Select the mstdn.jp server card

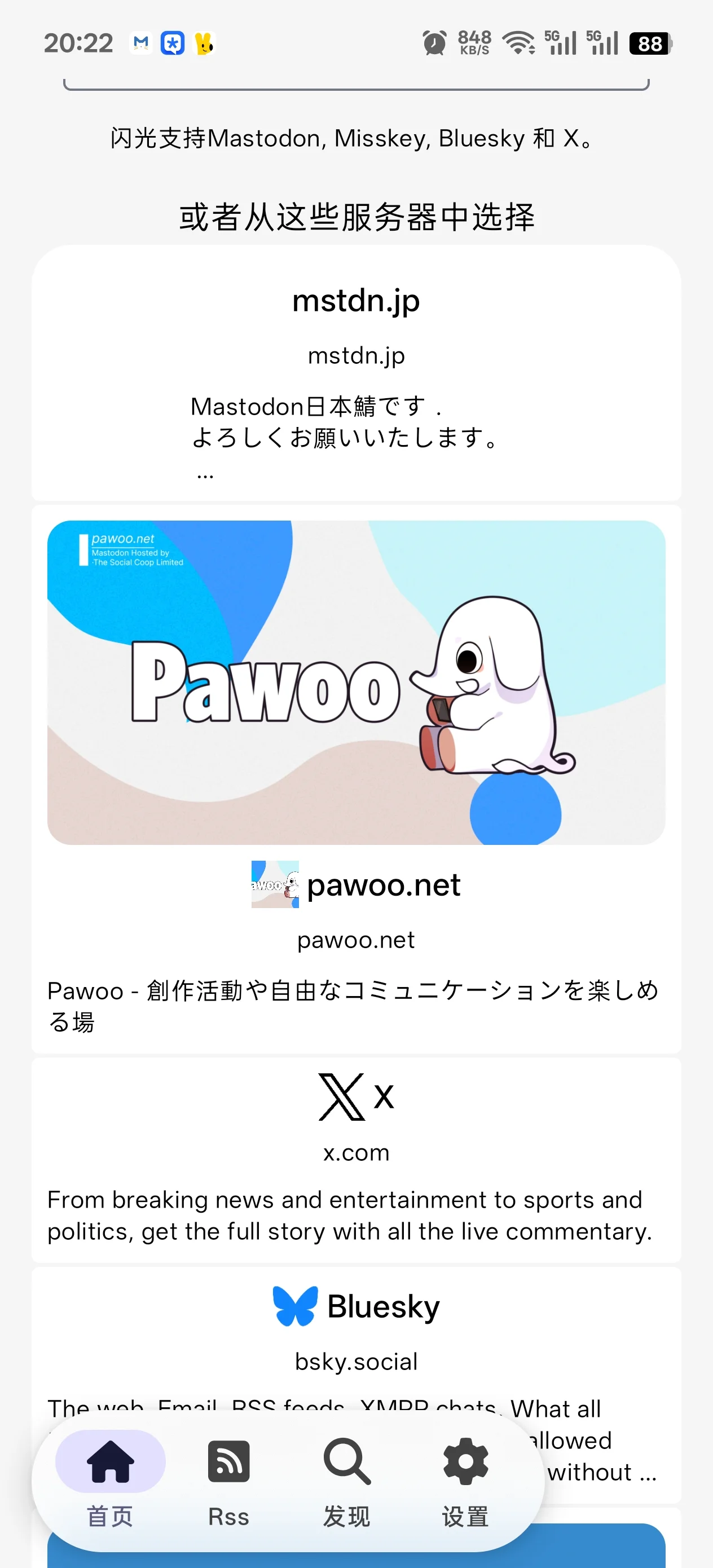356,372
